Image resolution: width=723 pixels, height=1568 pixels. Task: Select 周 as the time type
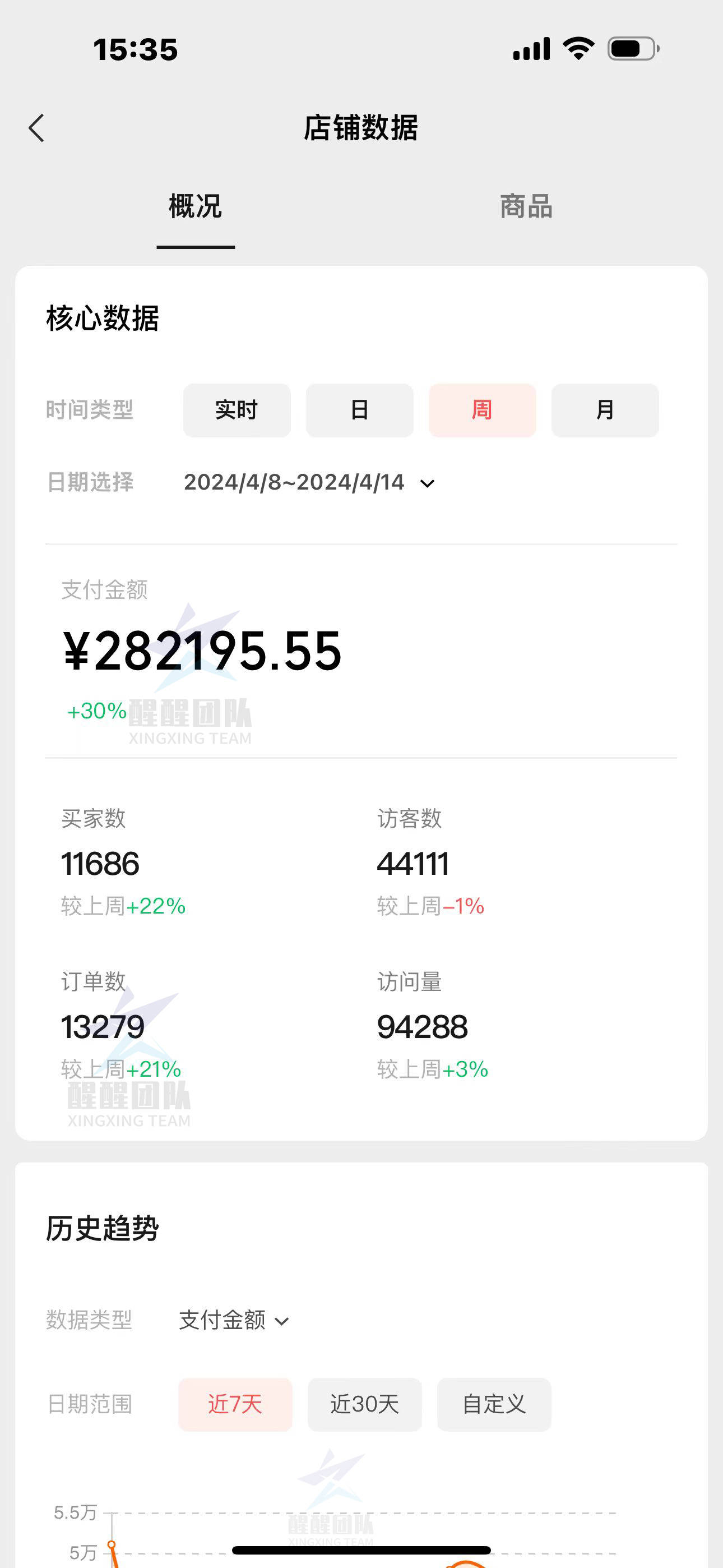pos(482,411)
